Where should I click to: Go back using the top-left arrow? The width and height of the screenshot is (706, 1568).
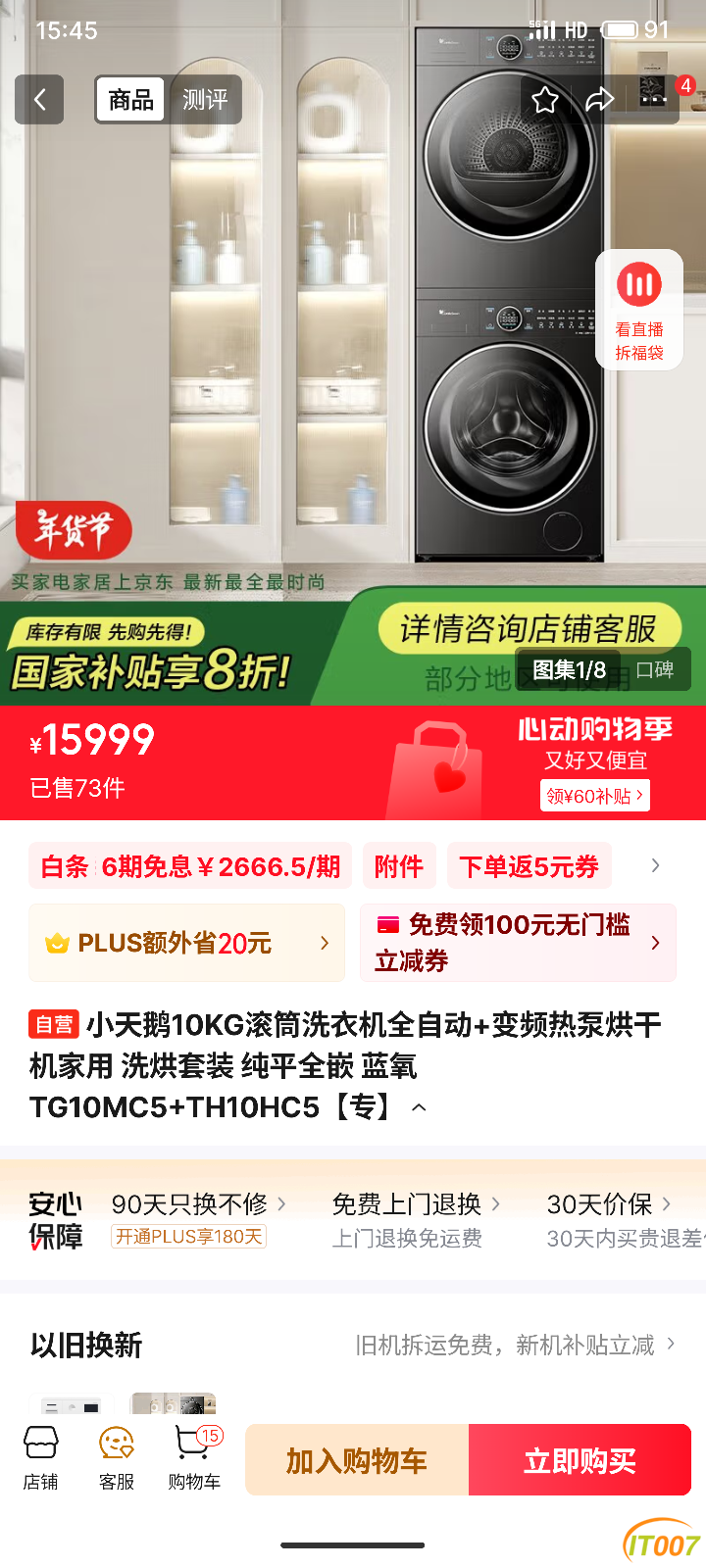pyautogui.click(x=39, y=99)
